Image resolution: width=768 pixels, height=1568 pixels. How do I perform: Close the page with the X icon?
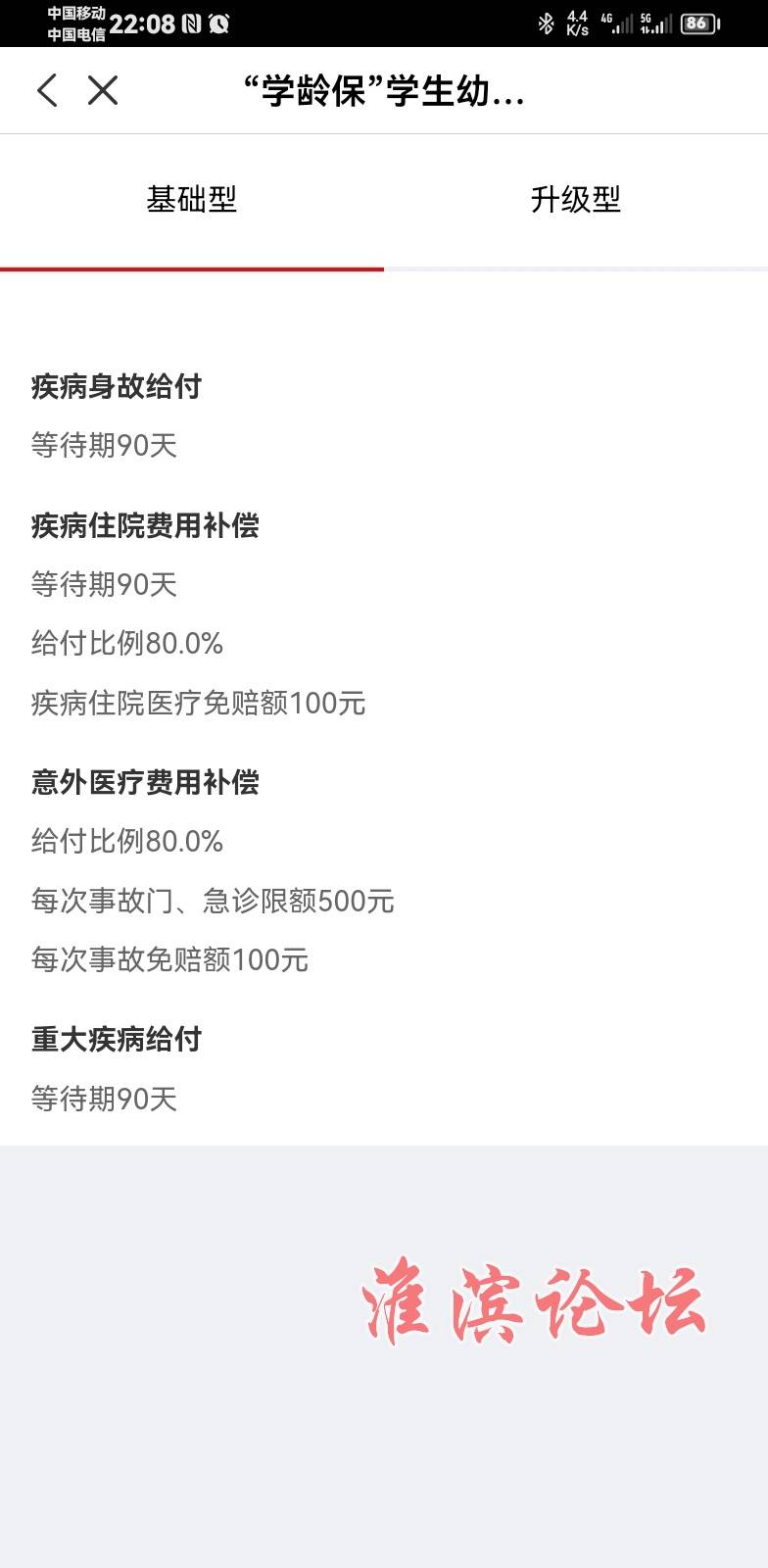pos(103,90)
